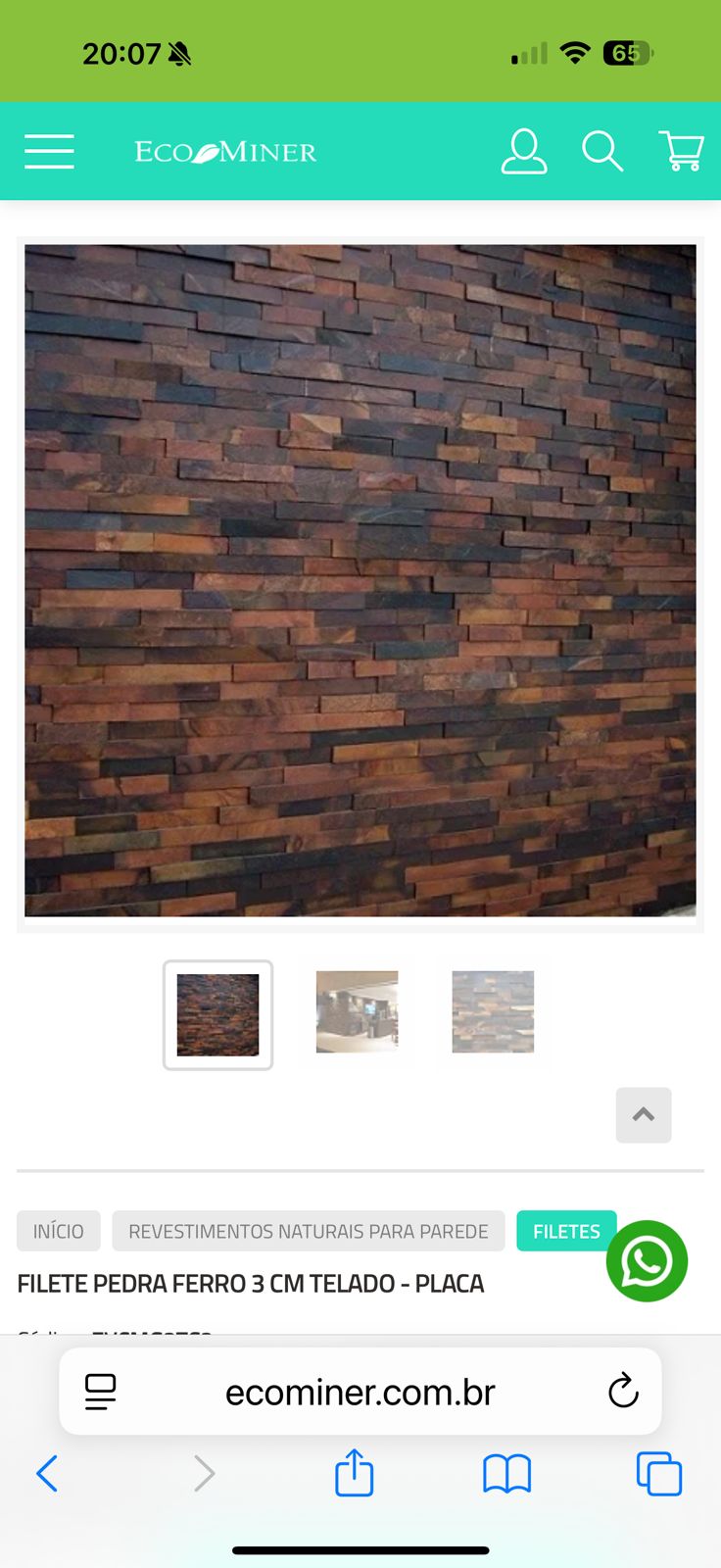The height and width of the screenshot is (1568, 721).
Task: Go back to the previous page
Action: tap(47, 1473)
